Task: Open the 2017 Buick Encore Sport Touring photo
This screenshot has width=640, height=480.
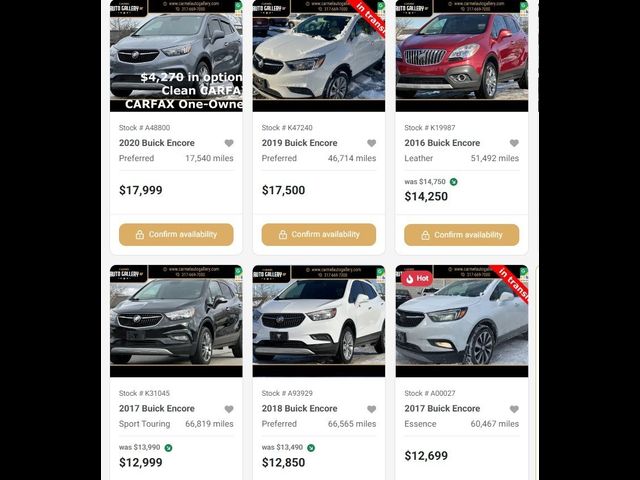Action: pyautogui.click(x=176, y=320)
